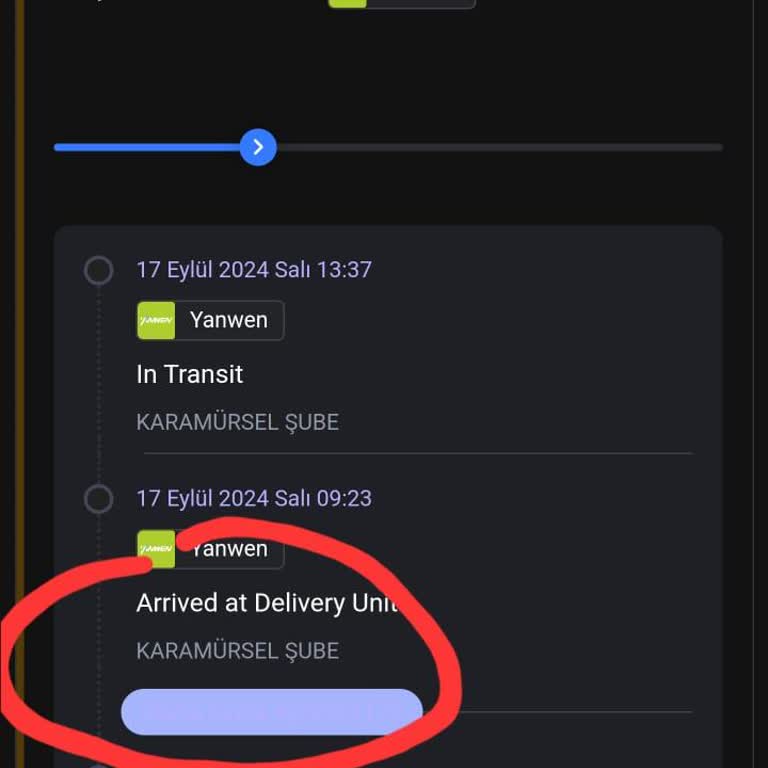Tap the blue arrow handle on the progress bar
This screenshot has height=768, width=768.
coord(258,148)
